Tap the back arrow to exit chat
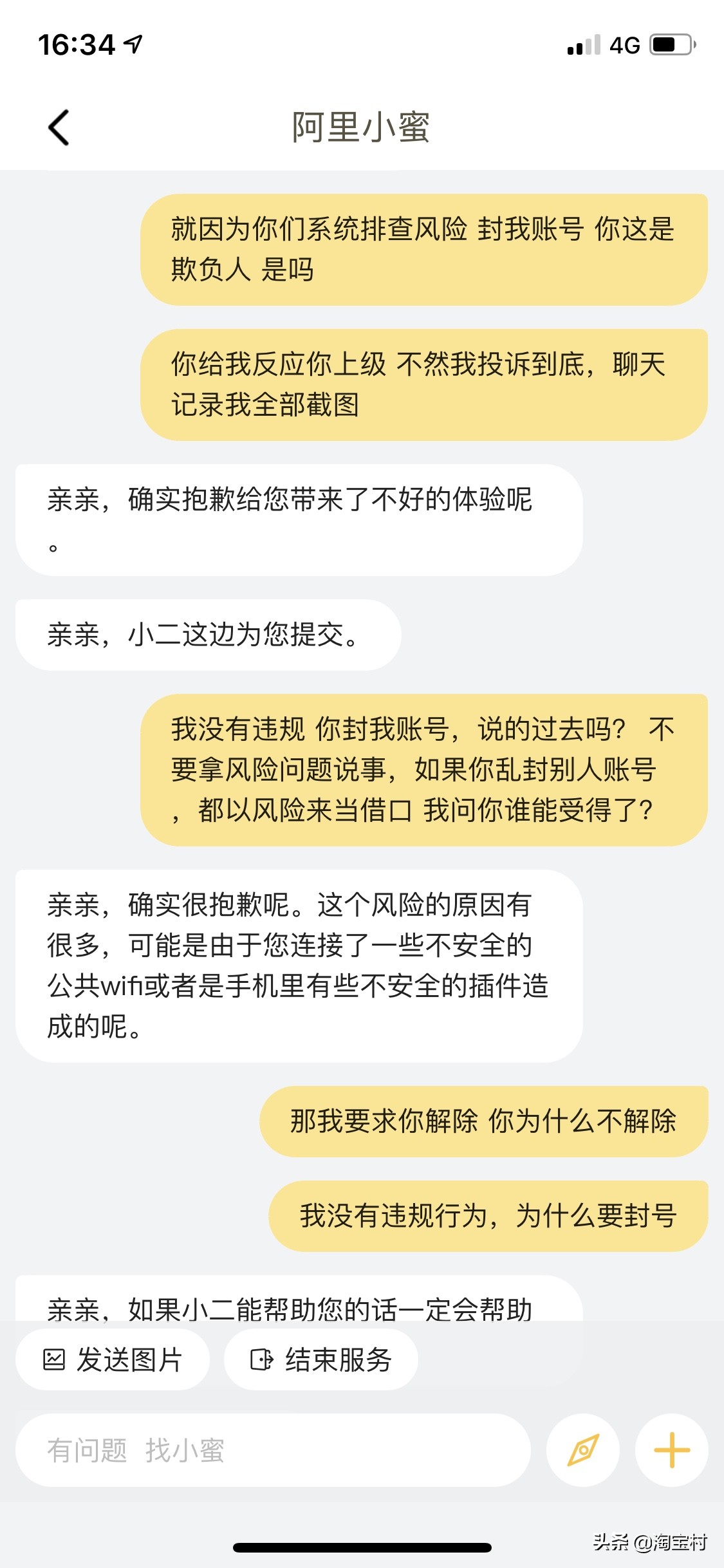Image resolution: width=724 pixels, height=1568 pixels. click(59, 126)
